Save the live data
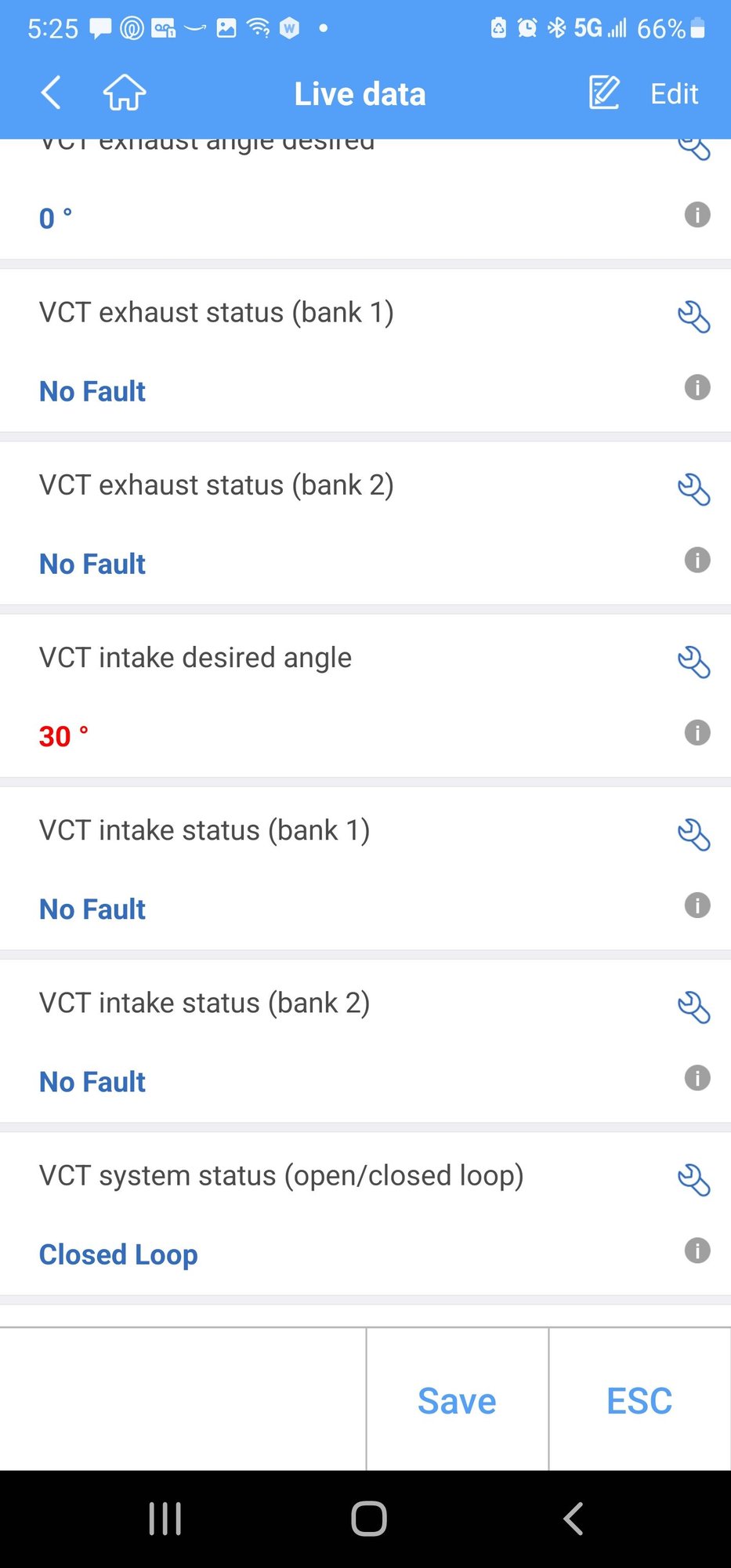The width and height of the screenshot is (731, 1568). point(457,1400)
